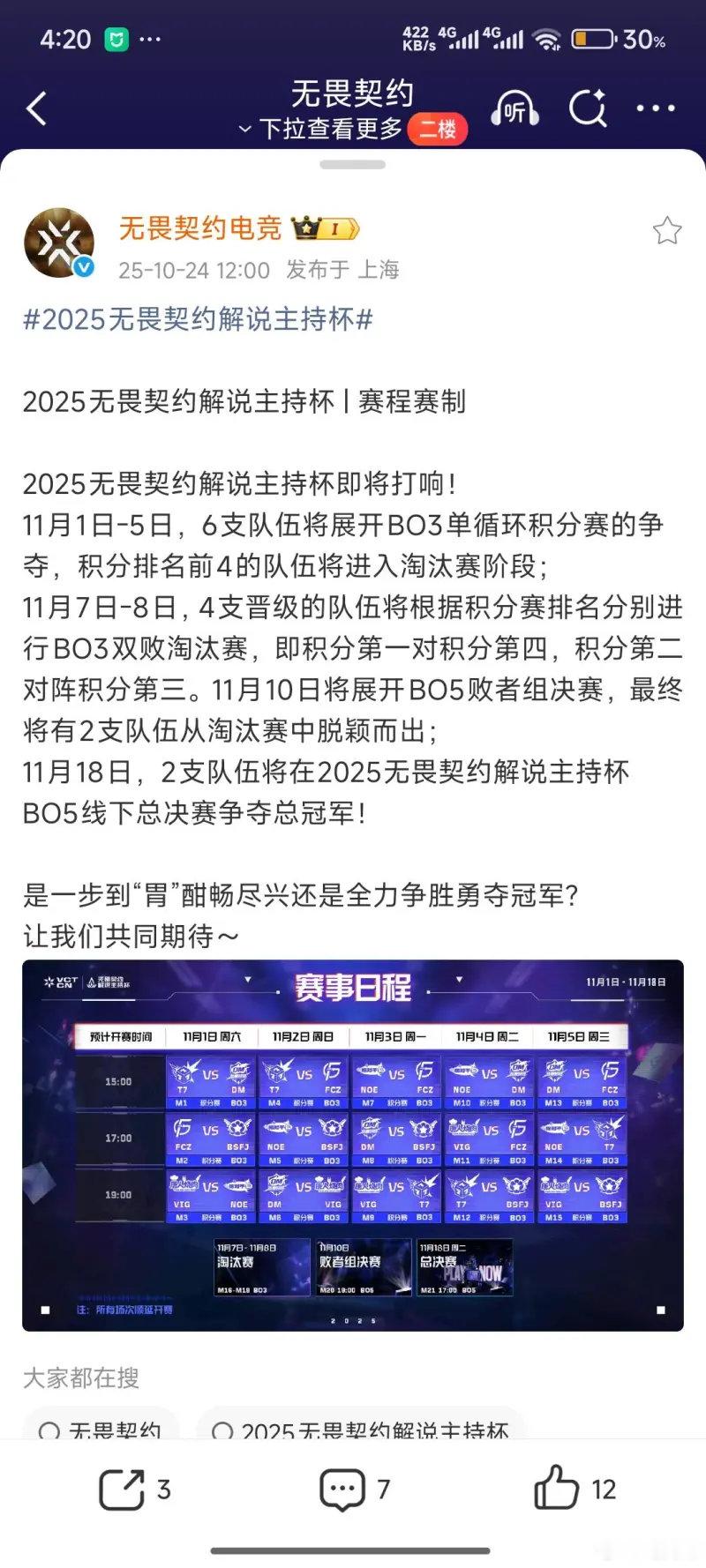The width and height of the screenshot is (706, 1568).
Task: Open the listen audio icon beside the title
Action: click(x=514, y=108)
